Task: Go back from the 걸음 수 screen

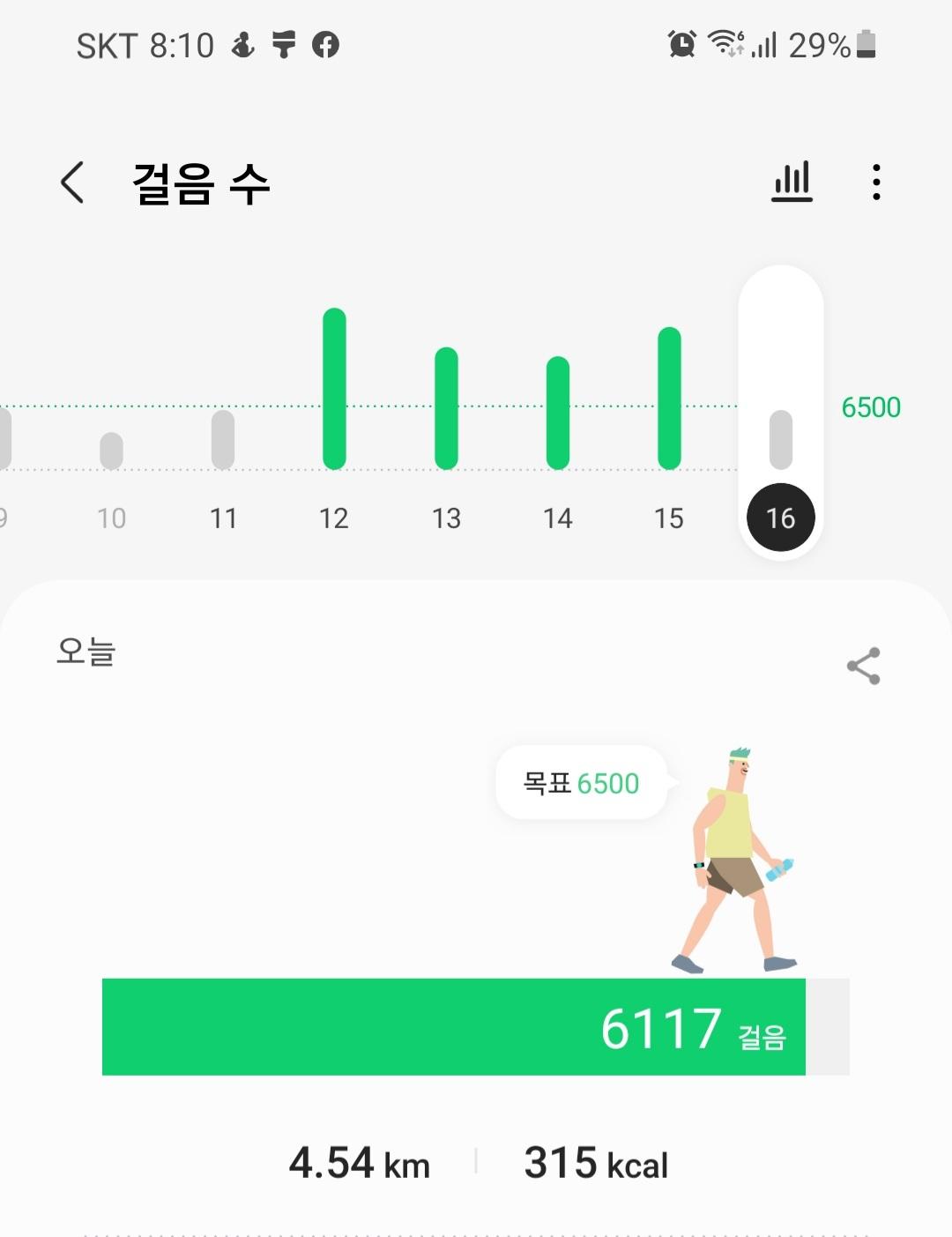Action: pos(72,183)
